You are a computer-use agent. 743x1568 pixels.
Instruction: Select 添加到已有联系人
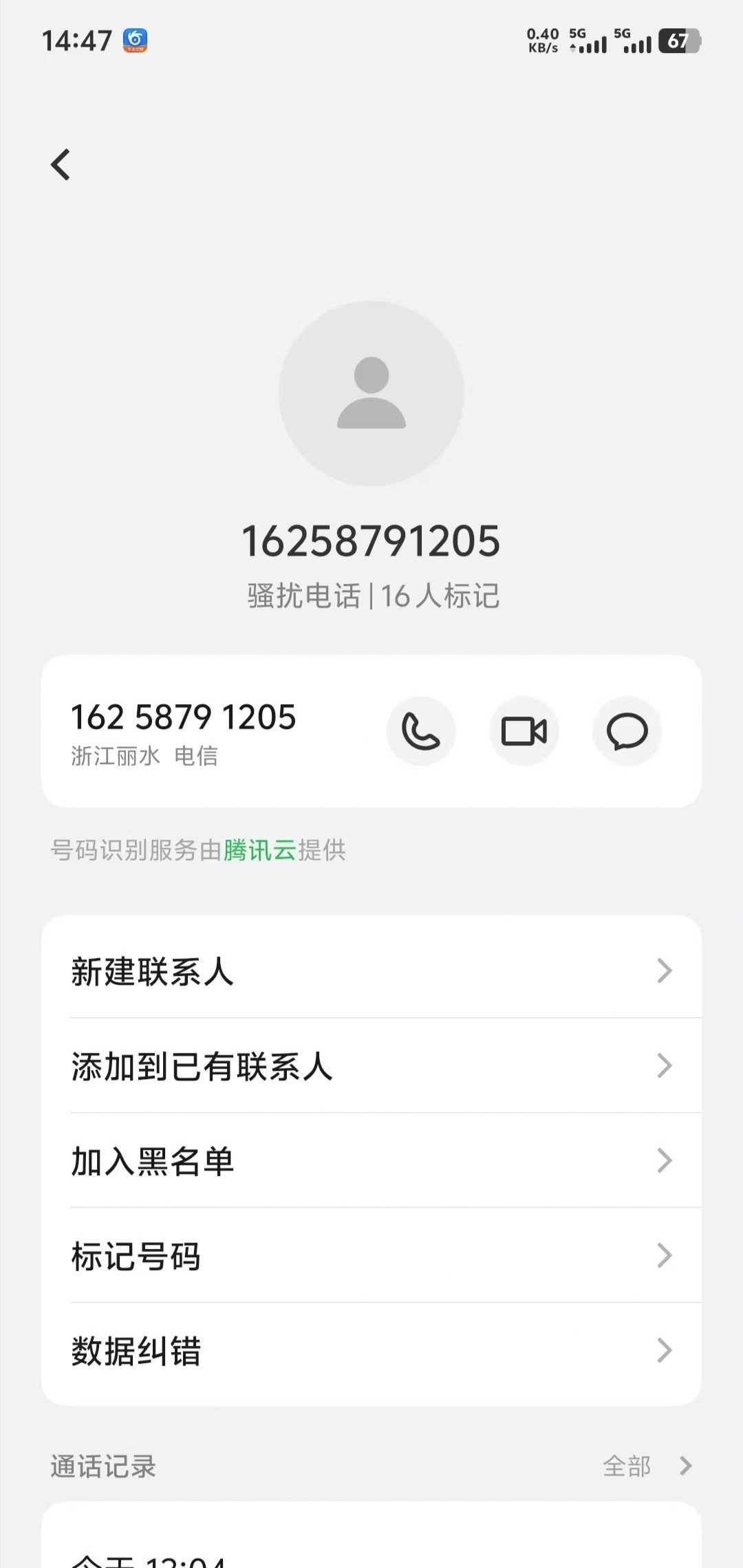coord(371,1066)
